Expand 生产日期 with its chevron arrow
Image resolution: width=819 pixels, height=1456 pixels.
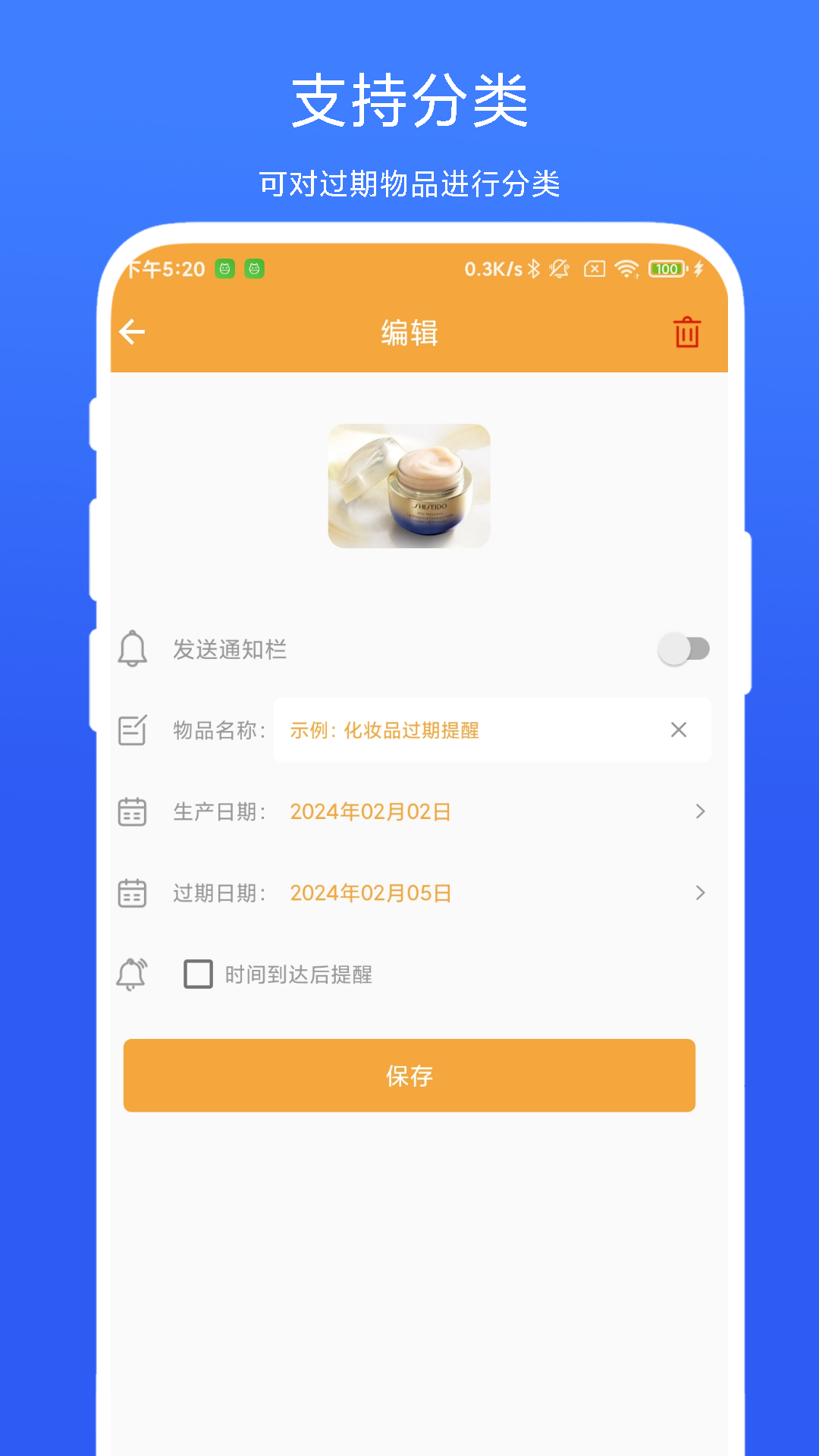pos(699,811)
